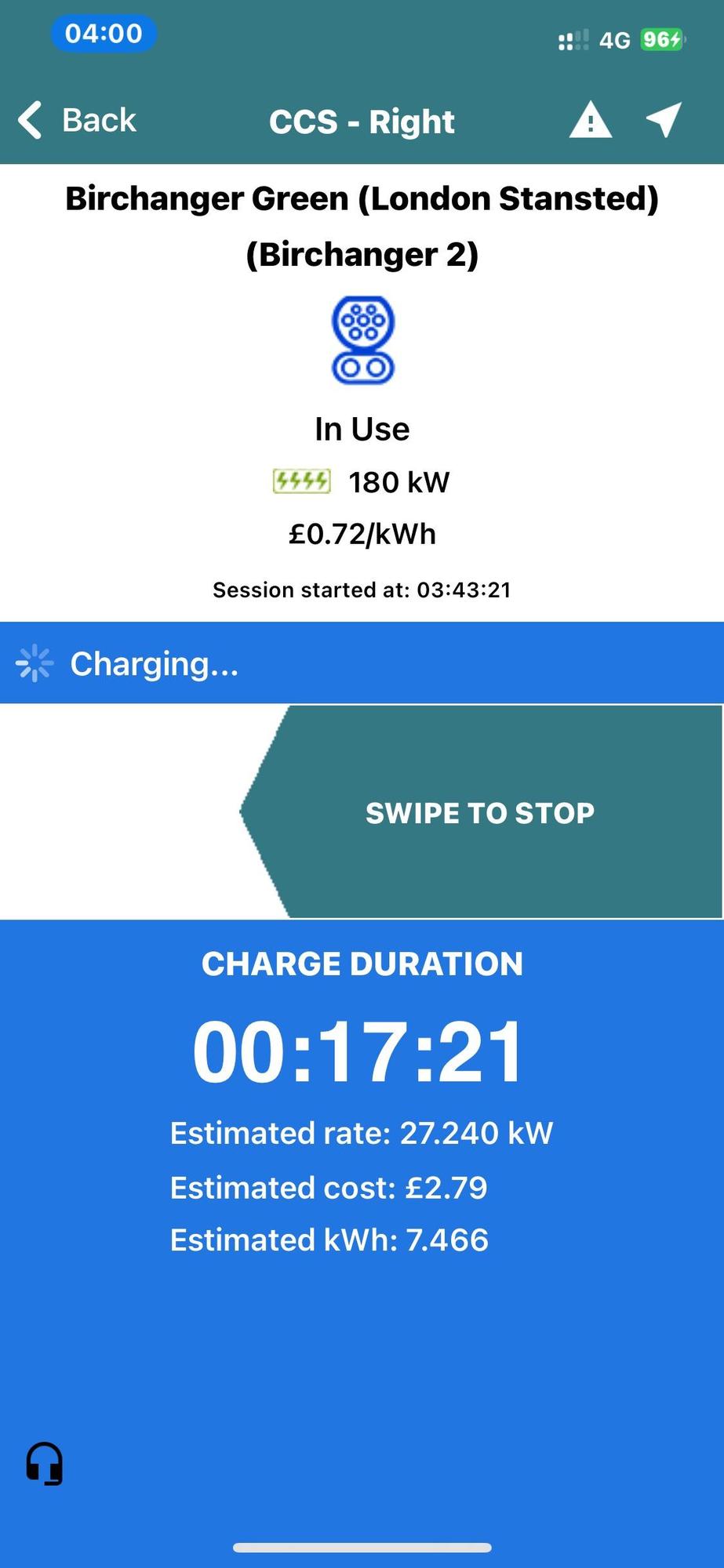
Task: Report an issue via warning triangle icon
Action: [x=590, y=121]
